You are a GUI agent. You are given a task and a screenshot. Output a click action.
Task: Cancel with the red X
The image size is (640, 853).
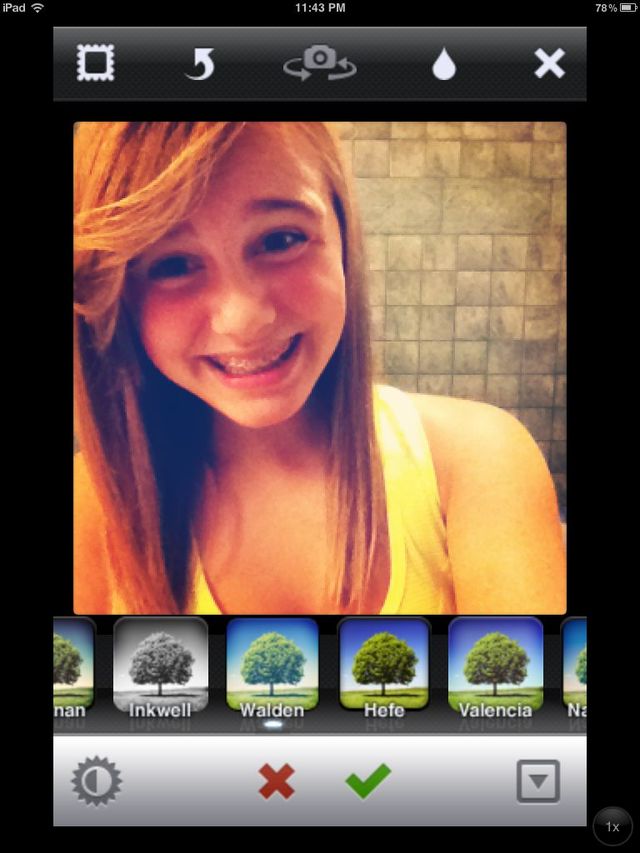276,781
